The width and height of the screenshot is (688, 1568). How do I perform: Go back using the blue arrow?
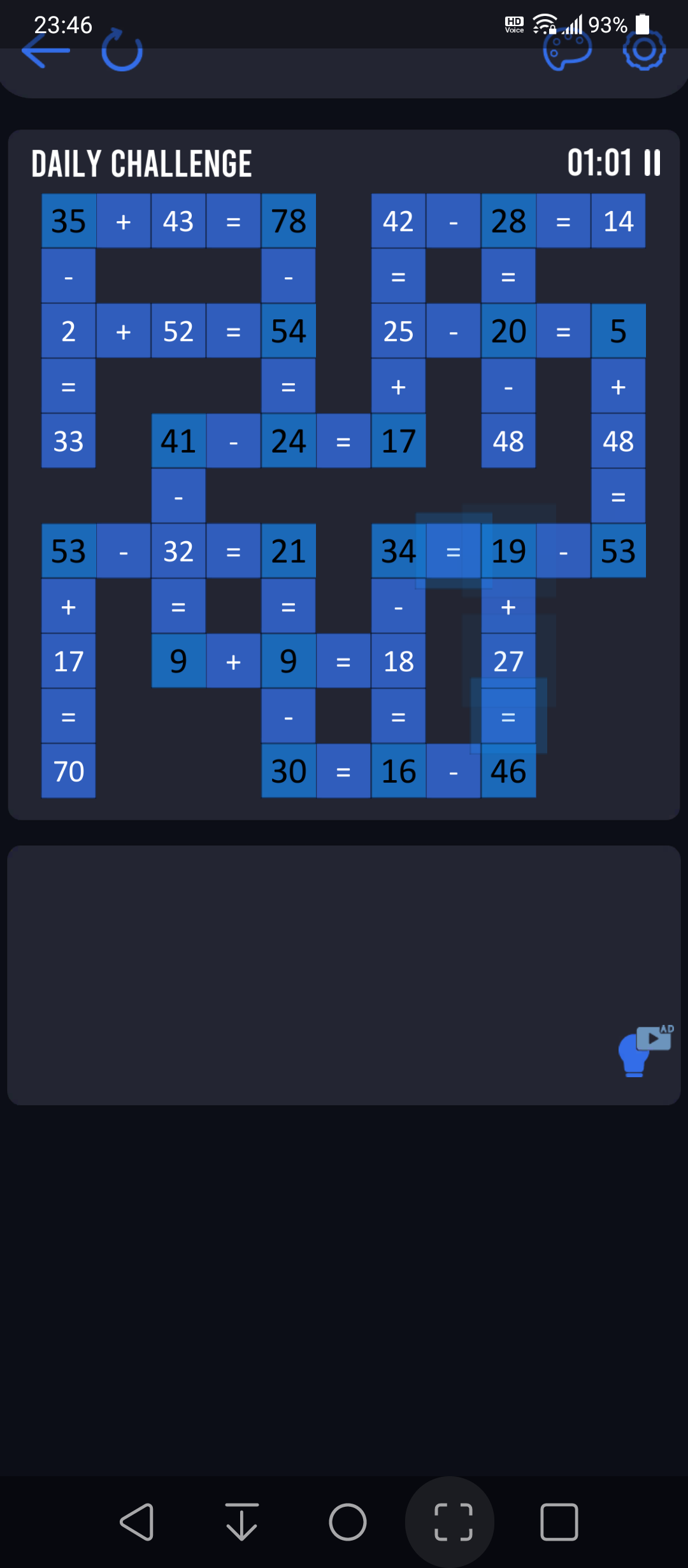click(x=45, y=51)
